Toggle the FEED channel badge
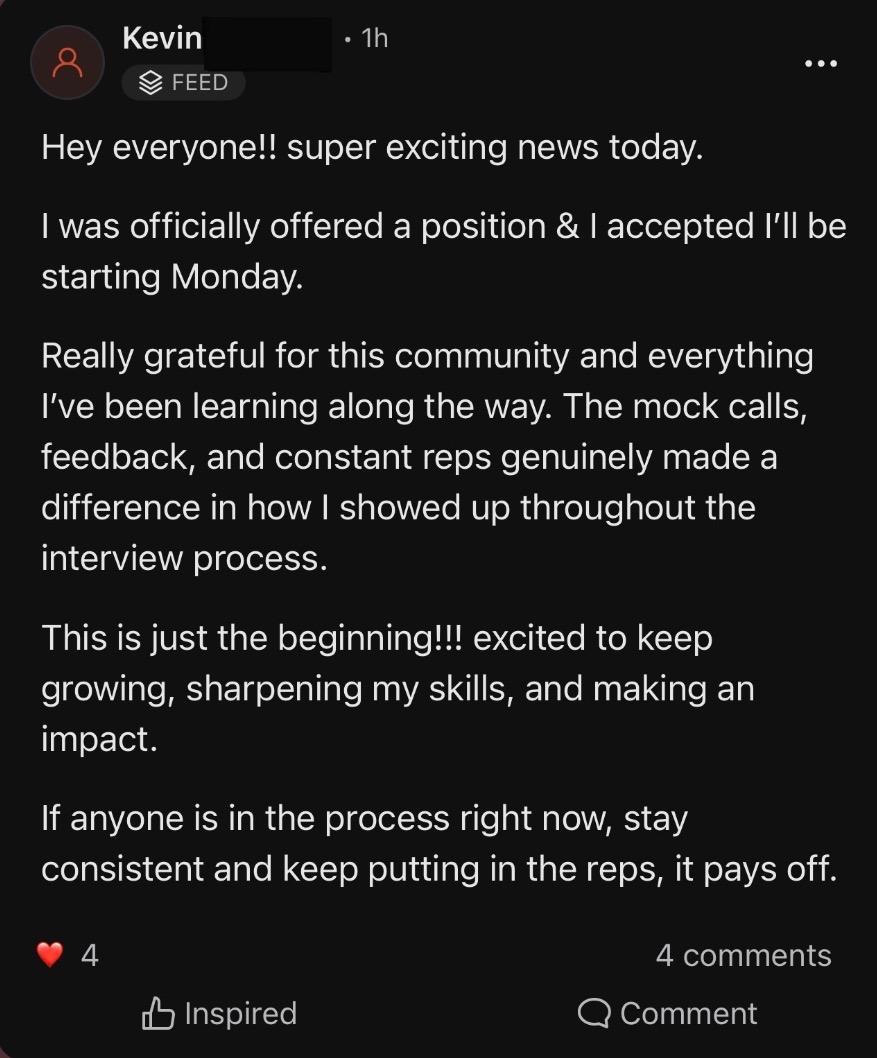The width and height of the screenshot is (877, 1058). click(183, 84)
